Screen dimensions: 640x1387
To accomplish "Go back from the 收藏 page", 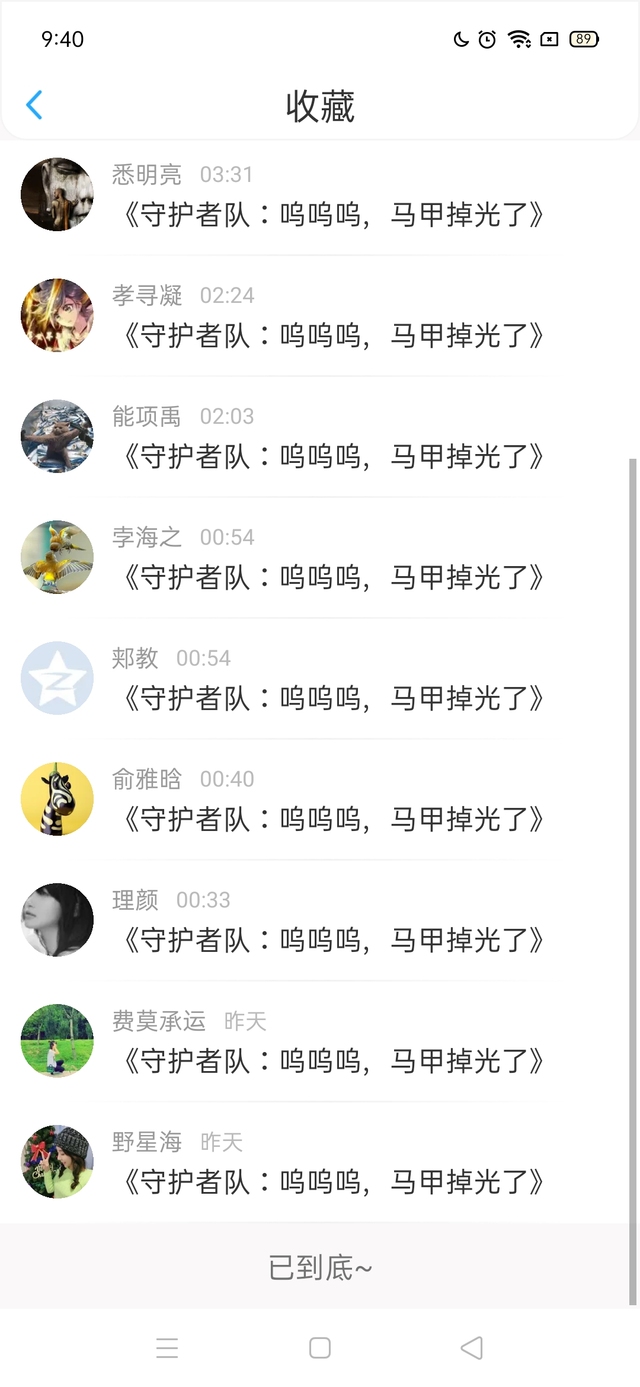I will tap(34, 105).
